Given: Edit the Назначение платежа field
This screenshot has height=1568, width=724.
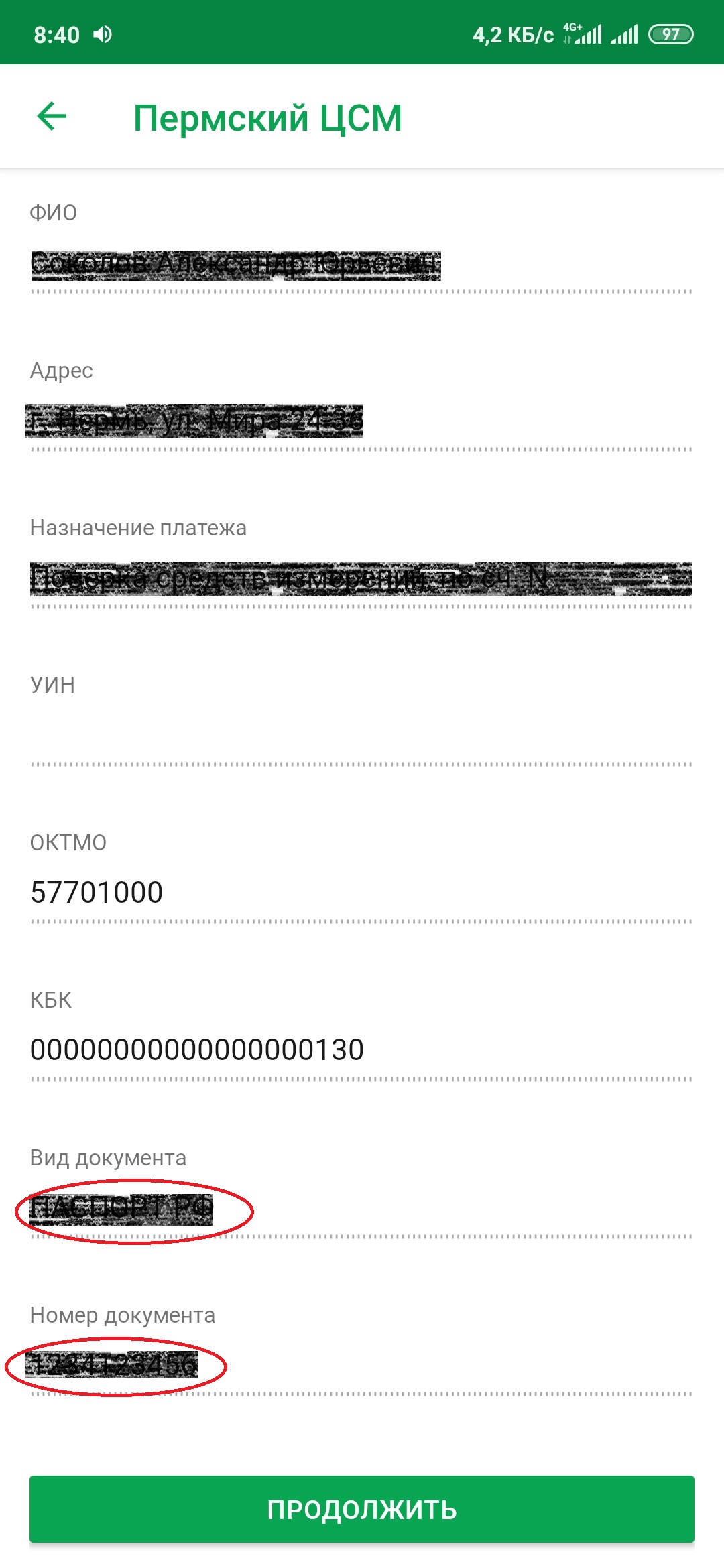Looking at the screenshot, I should pyautogui.click(x=361, y=580).
